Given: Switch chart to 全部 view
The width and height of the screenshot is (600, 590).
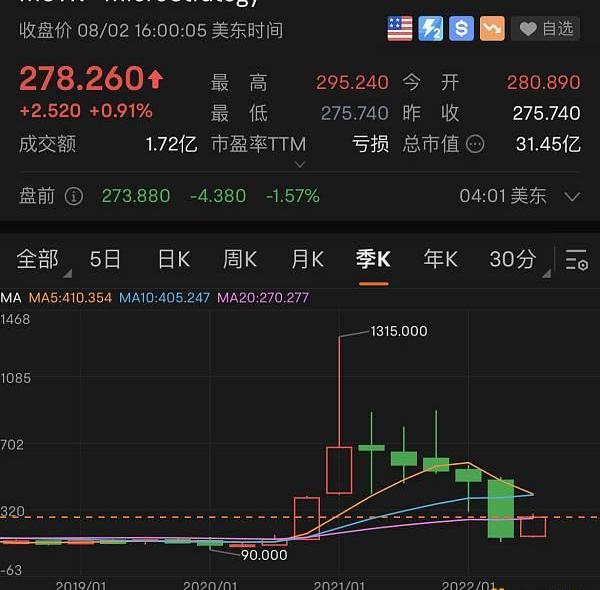Looking at the screenshot, I should 38,260.
